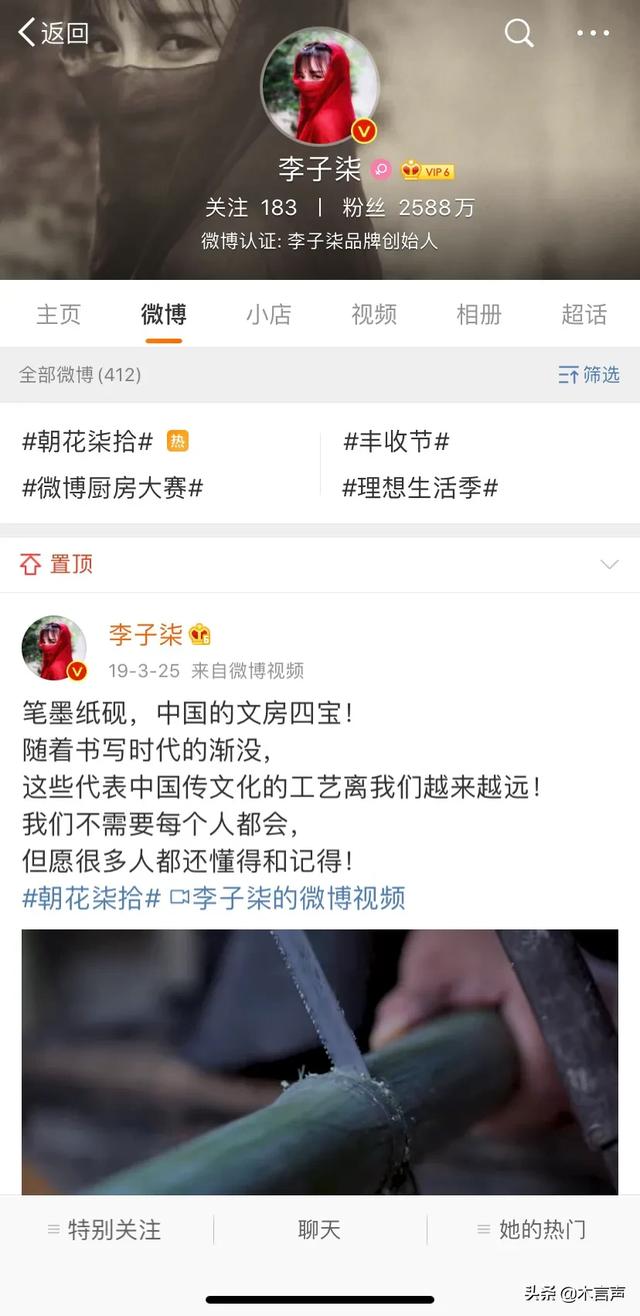
Task: Open the #丰收节# topic
Action: point(396,441)
